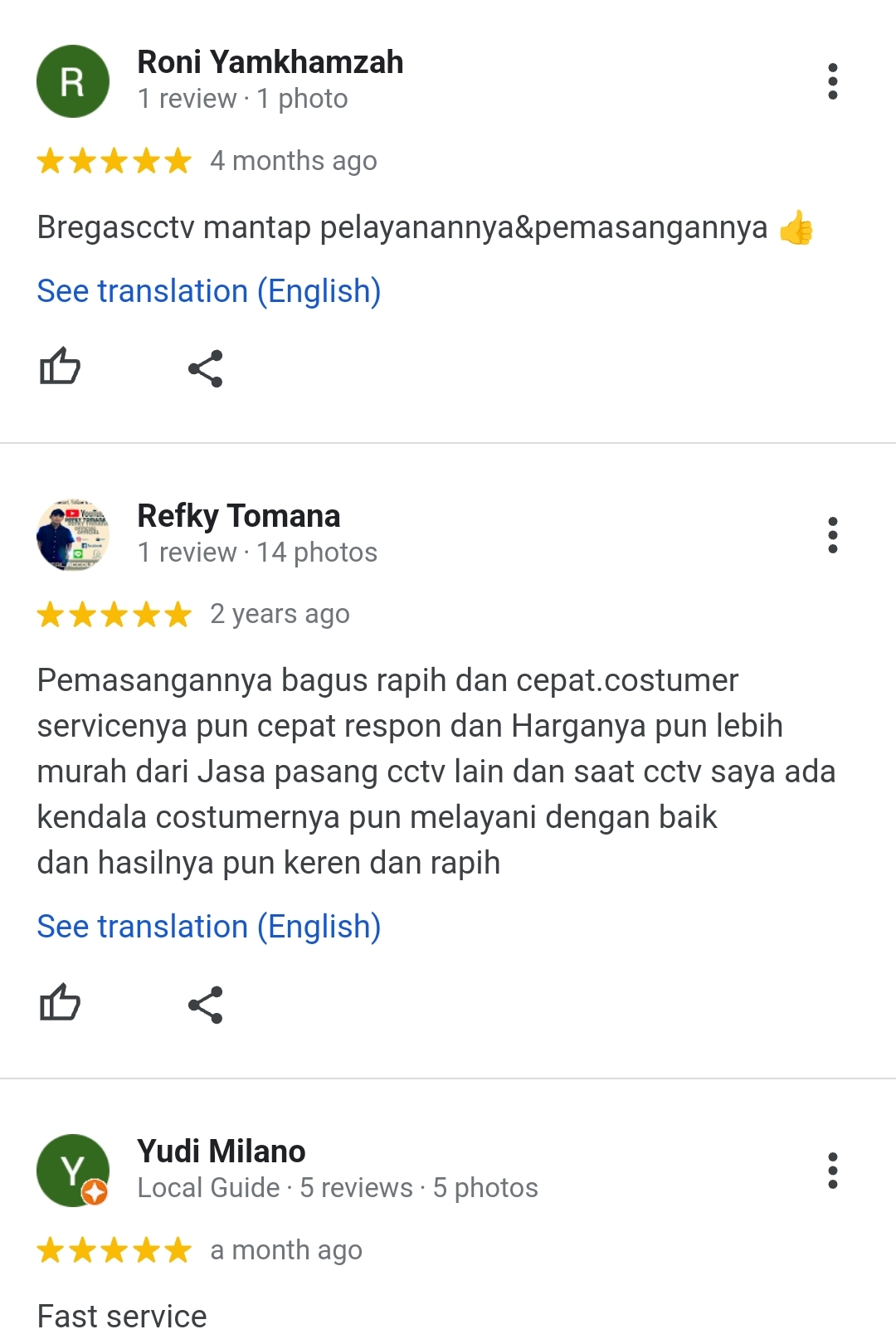Open Roni Yamkhamzah's green avatar

pos(72,81)
